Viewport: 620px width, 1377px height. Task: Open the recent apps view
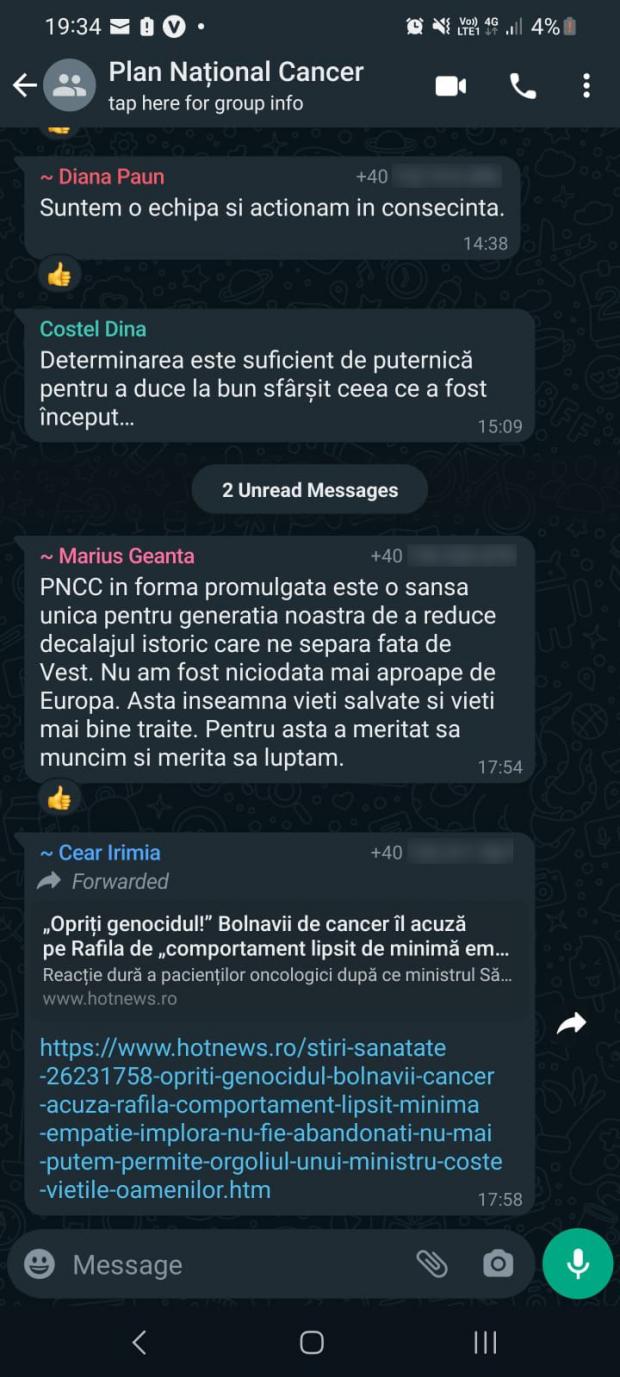[484, 1342]
